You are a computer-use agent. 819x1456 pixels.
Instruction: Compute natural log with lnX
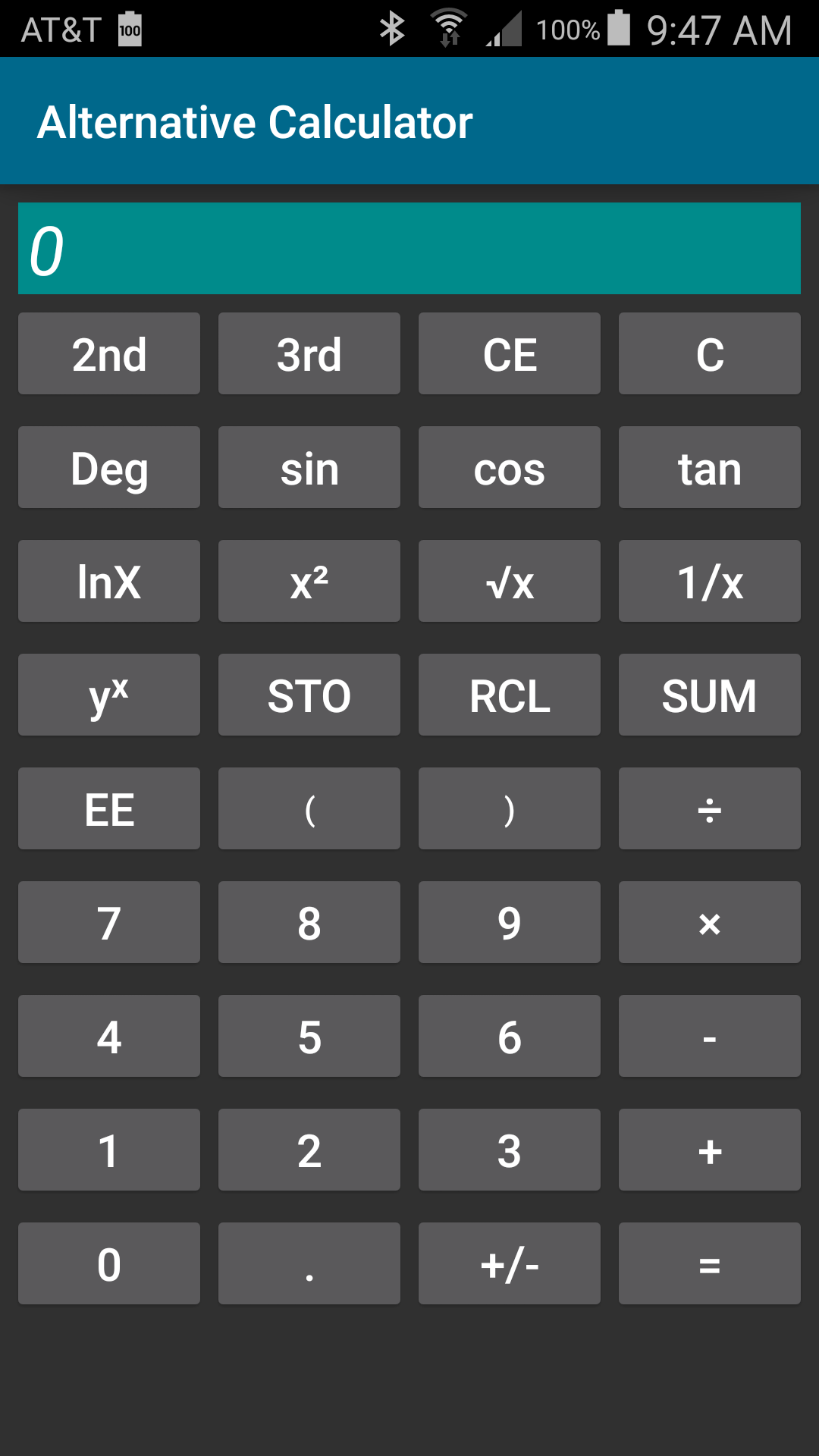(x=109, y=581)
